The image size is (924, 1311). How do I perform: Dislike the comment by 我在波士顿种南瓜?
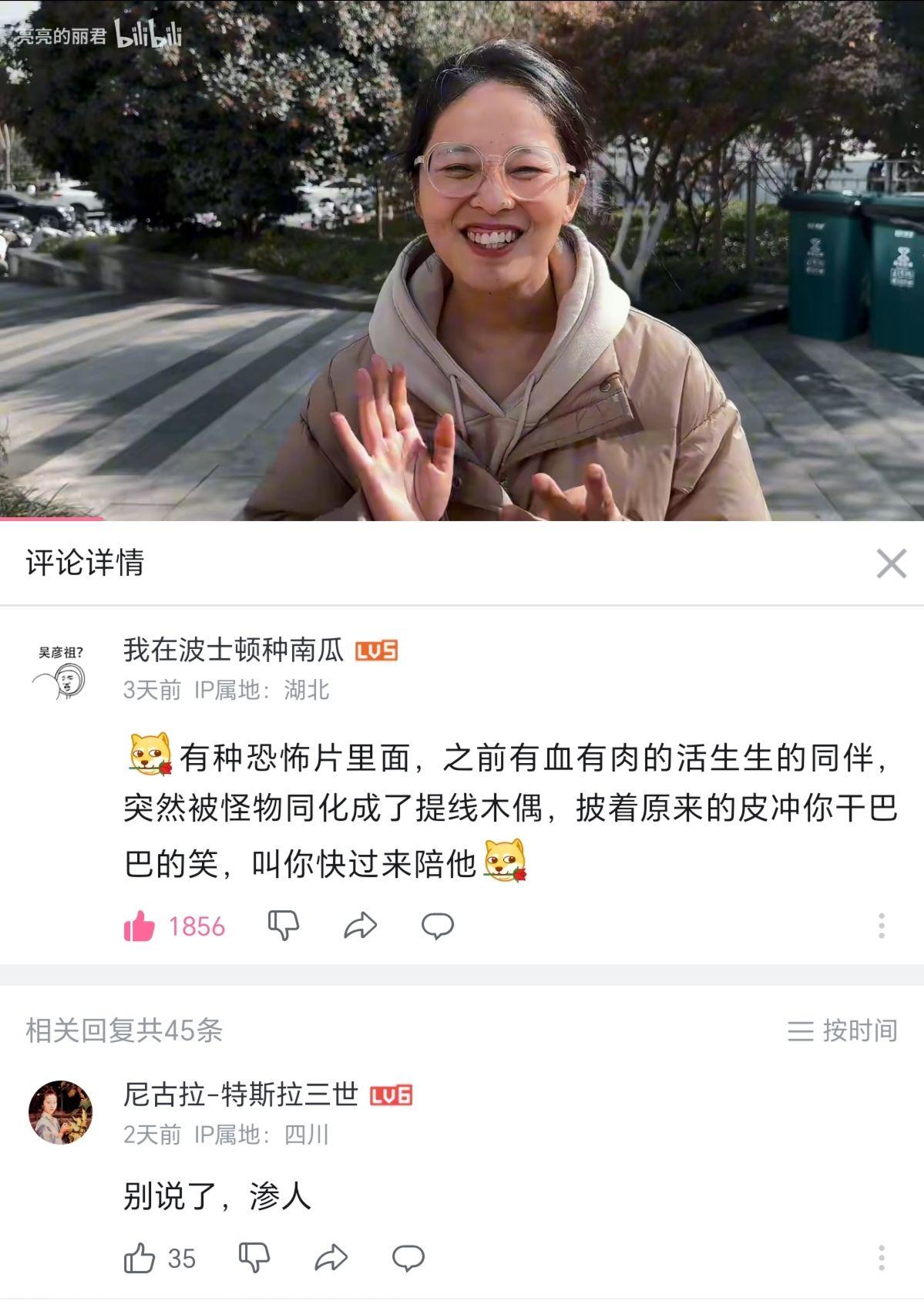coord(283,926)
